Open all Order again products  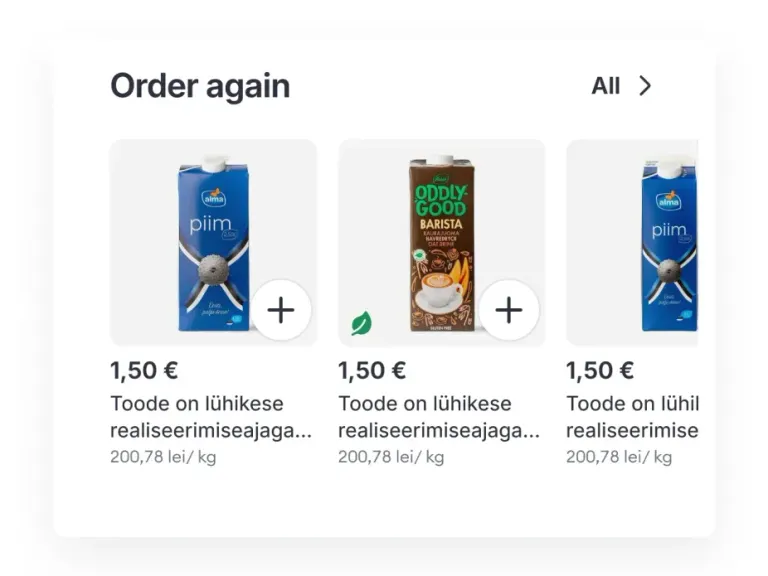[621, 86]
